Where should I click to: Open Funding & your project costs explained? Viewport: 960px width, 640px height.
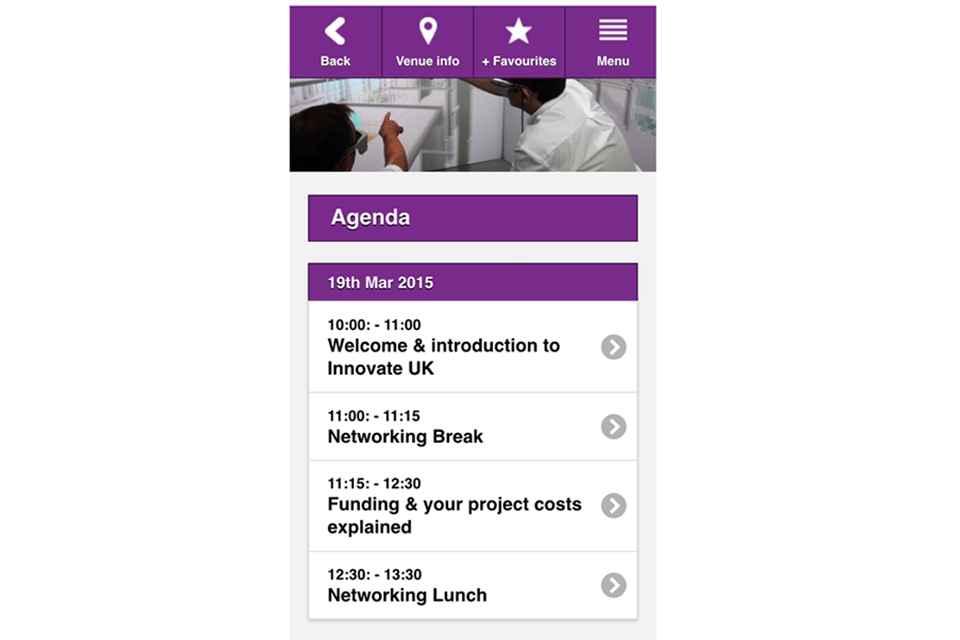pyautogui.click(x=472, y=506)
